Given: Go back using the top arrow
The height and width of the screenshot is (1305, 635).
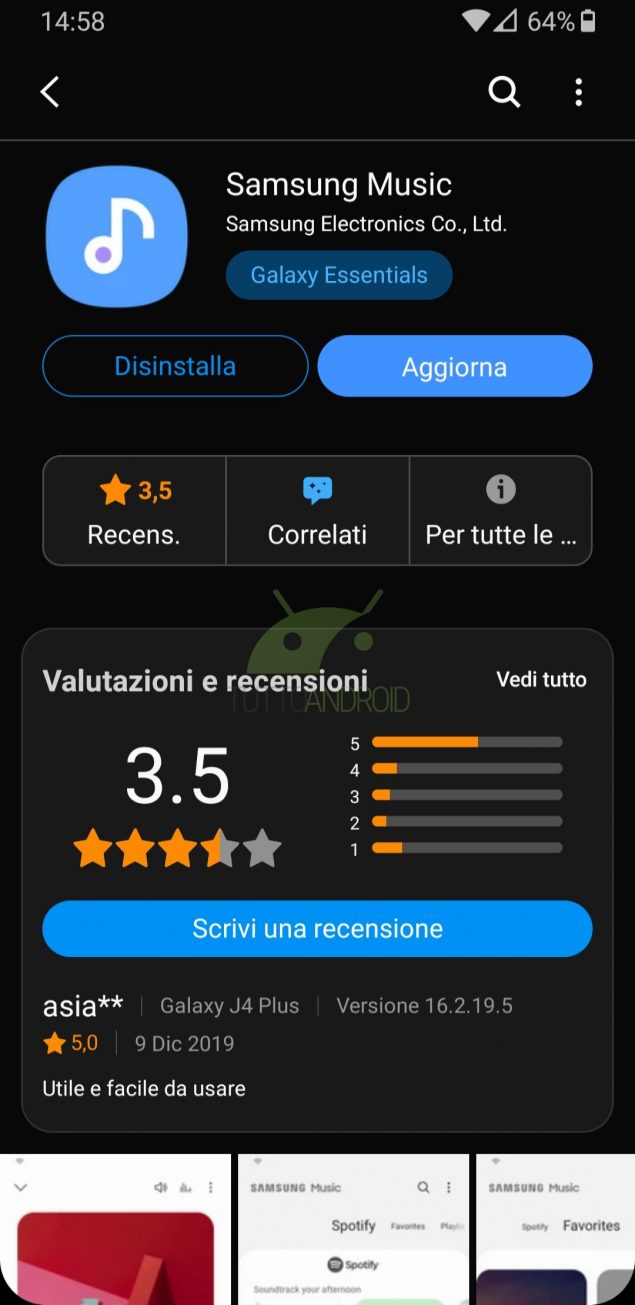Looking at the screenshot, I should click(50, 92).
